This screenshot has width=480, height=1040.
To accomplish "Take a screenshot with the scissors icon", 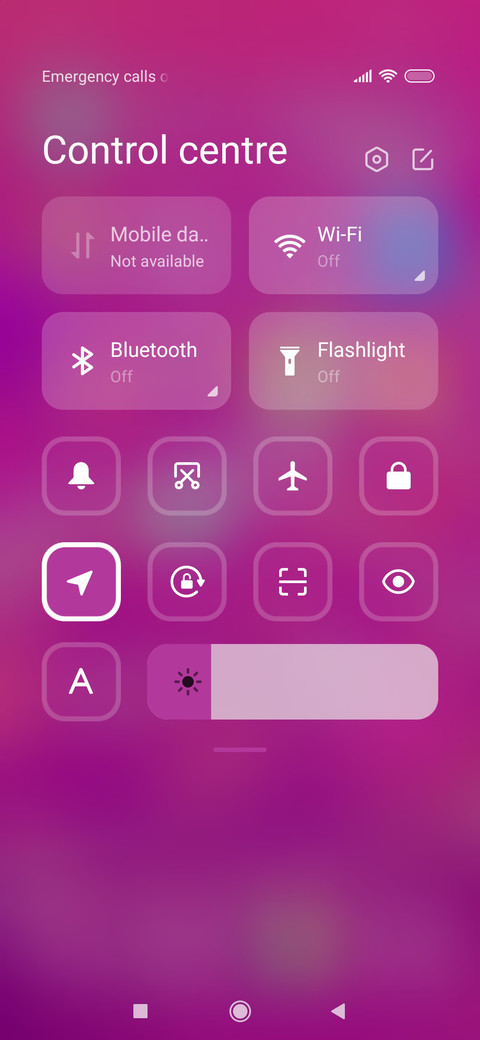I will point(187,476).
